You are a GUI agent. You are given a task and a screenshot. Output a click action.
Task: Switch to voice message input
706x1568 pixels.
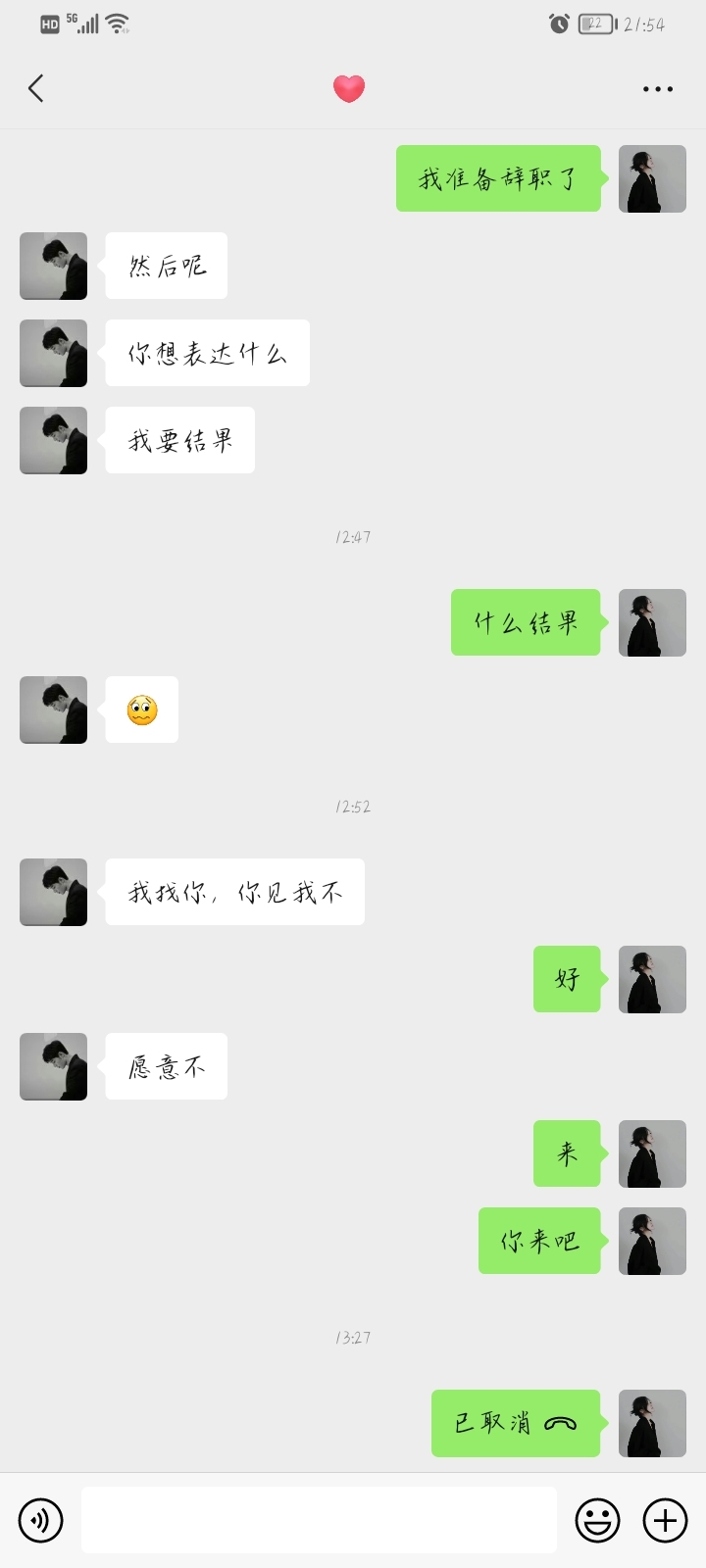(40, 1520)
